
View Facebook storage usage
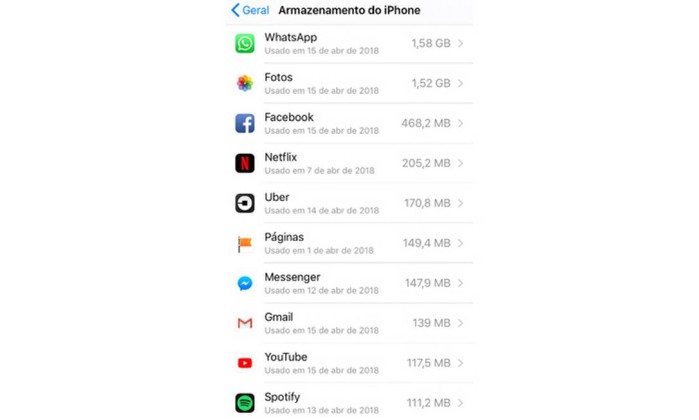tap(350, 124)
